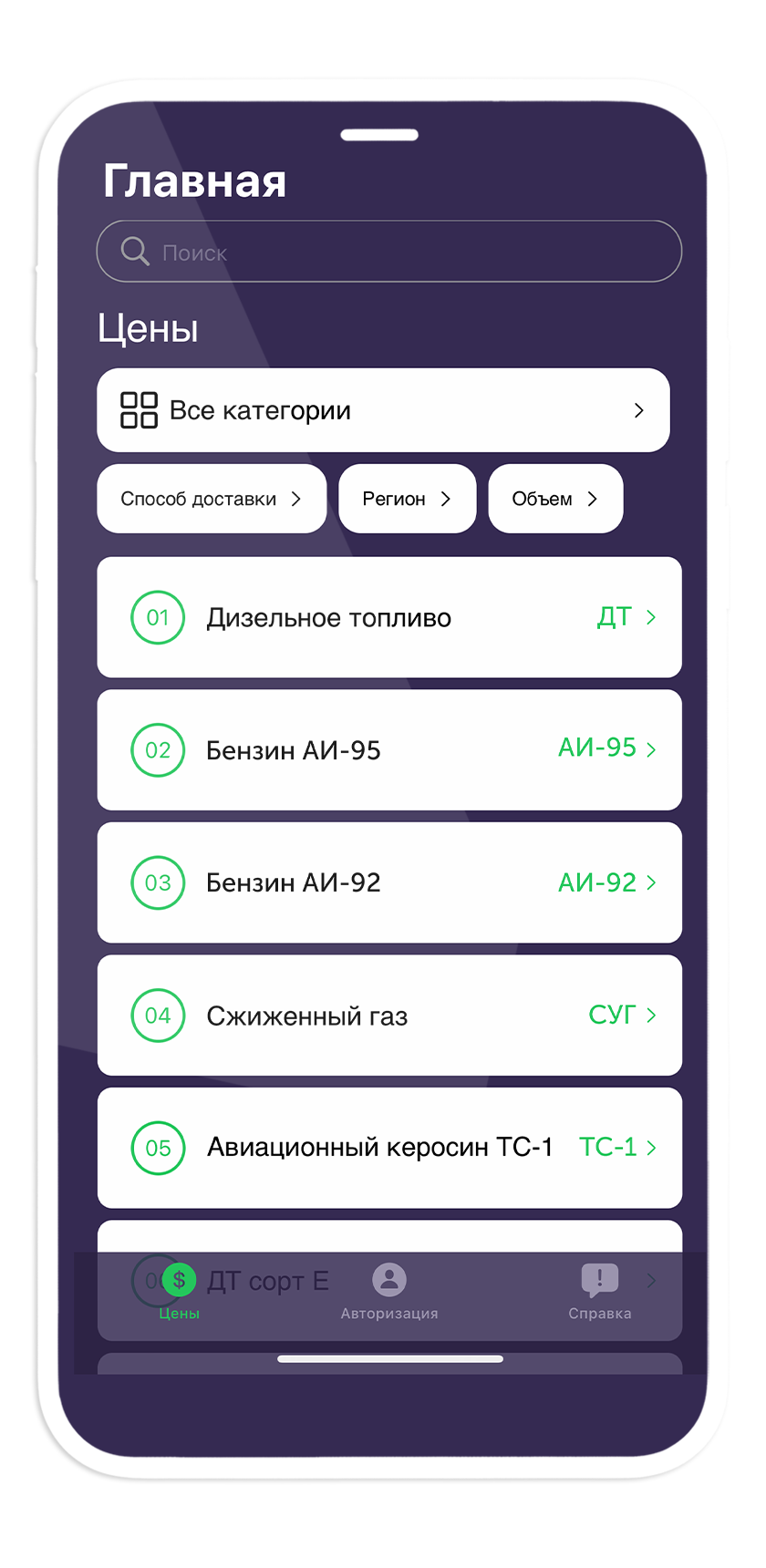Tap the search field
This screenshot has height=1568, width=766.
[x=388, y=252]
